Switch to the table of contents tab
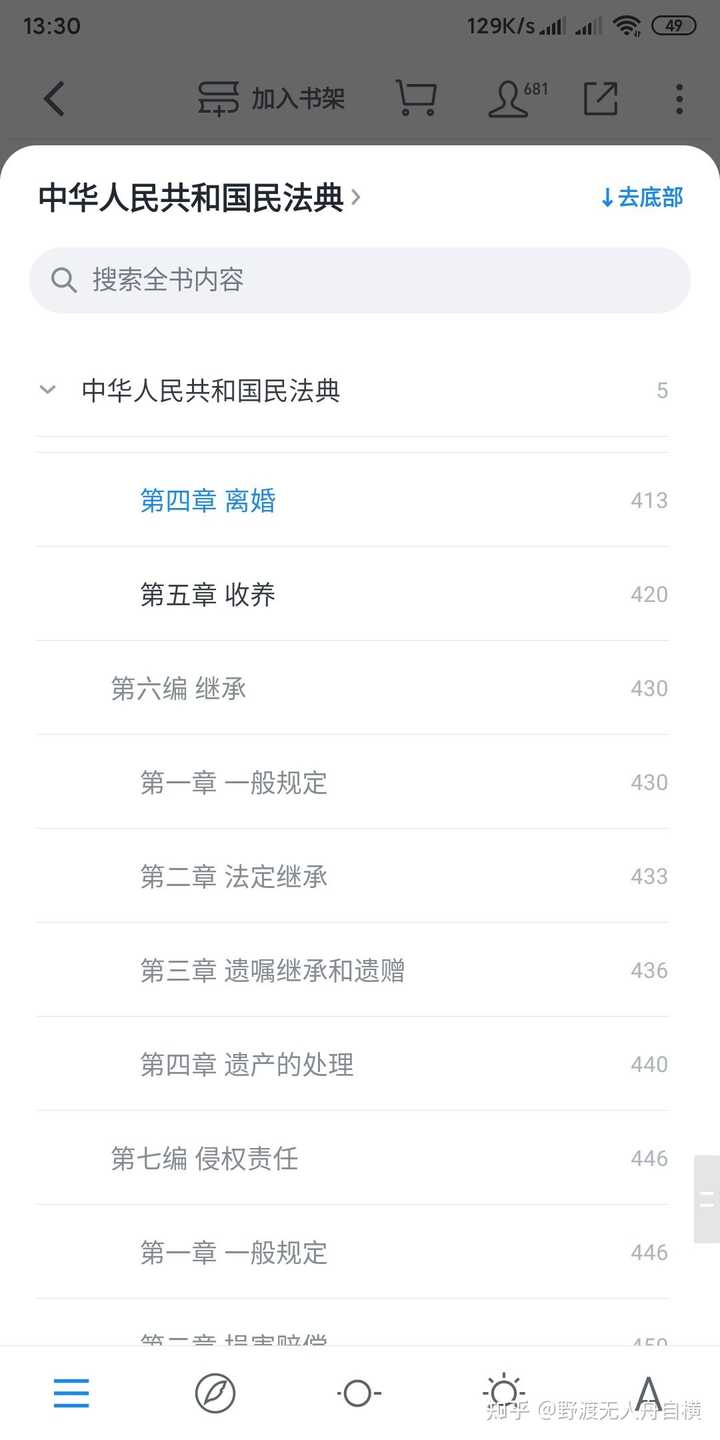The width and height of the screenshot is (720, 1440). pyautogui.click(x=71, y=1393)
